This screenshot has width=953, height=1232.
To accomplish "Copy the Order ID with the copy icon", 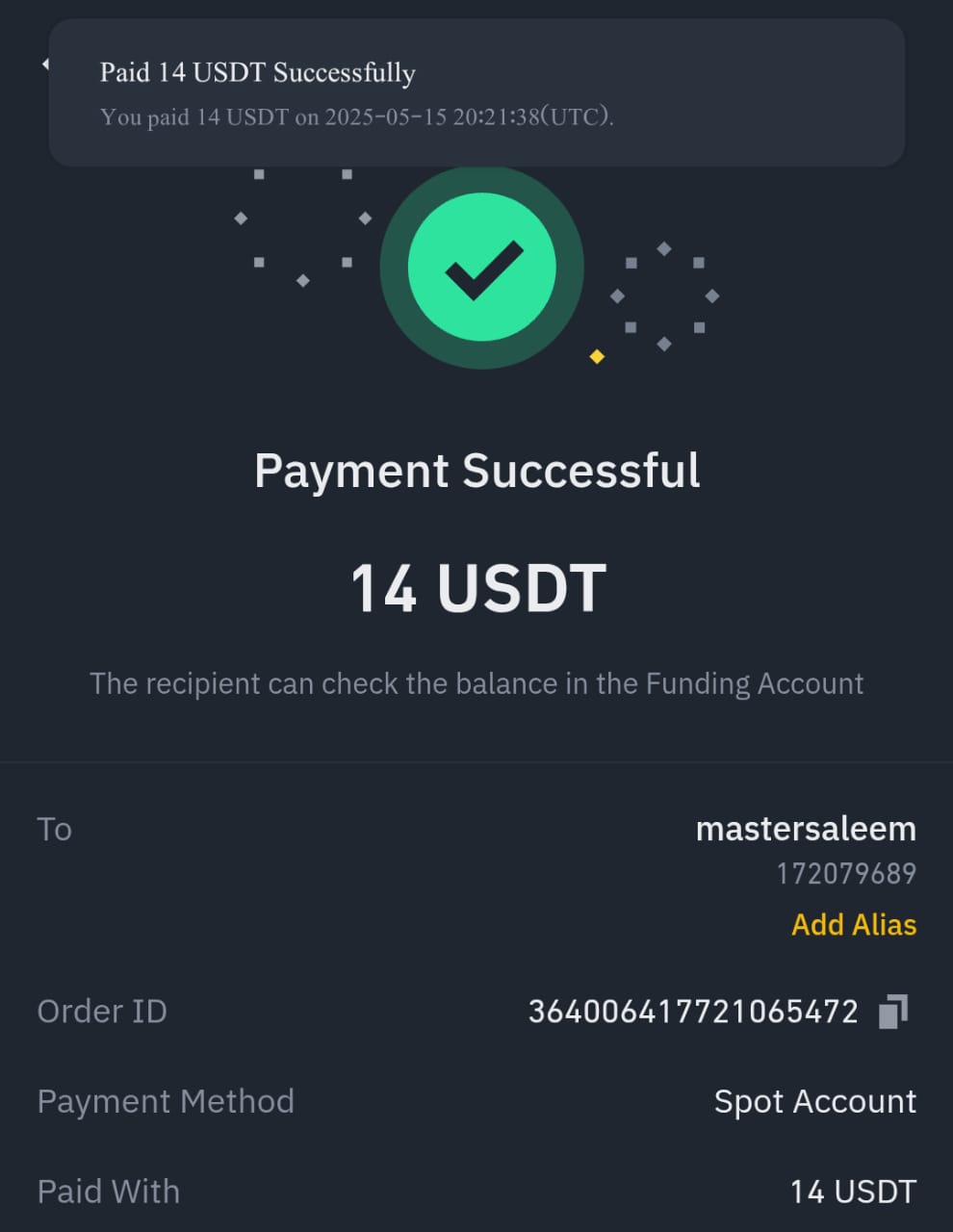I will tap(894, 1011).
